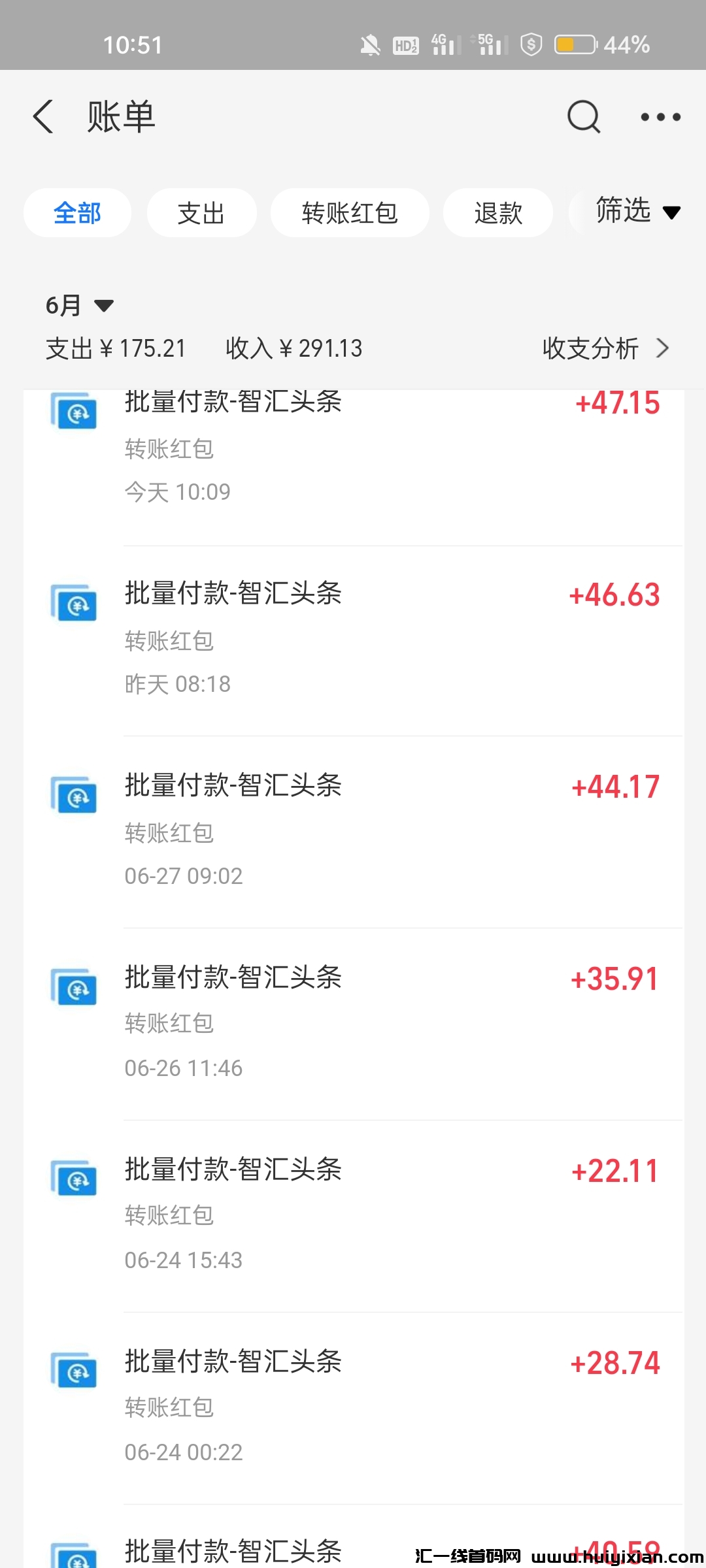Tap the payment icon beside the +22.11 entry
The width and height of the screenshot is (706, 1568).
click(74, 1178)
